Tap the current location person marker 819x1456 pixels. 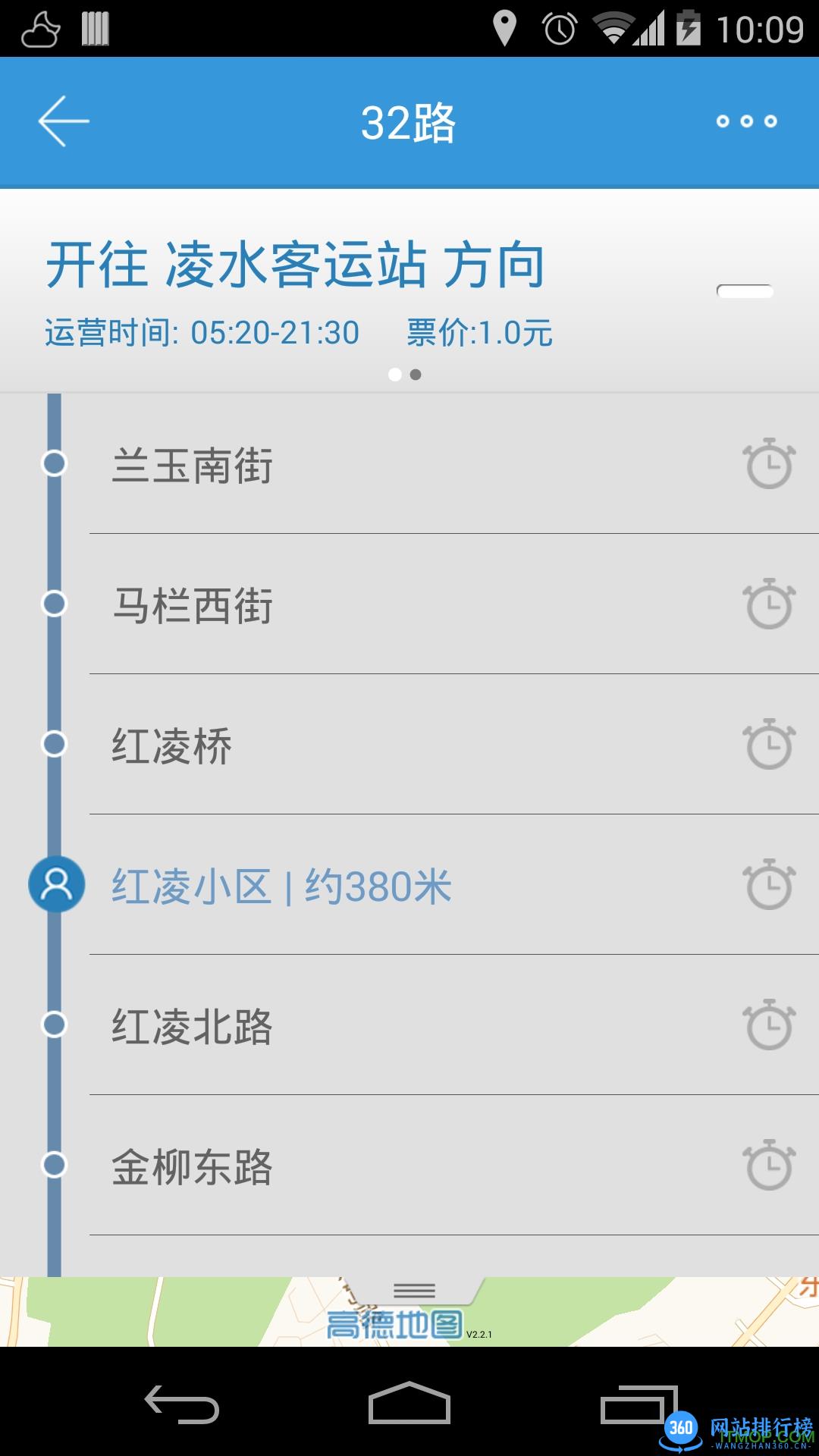click(x=54, y=885)
